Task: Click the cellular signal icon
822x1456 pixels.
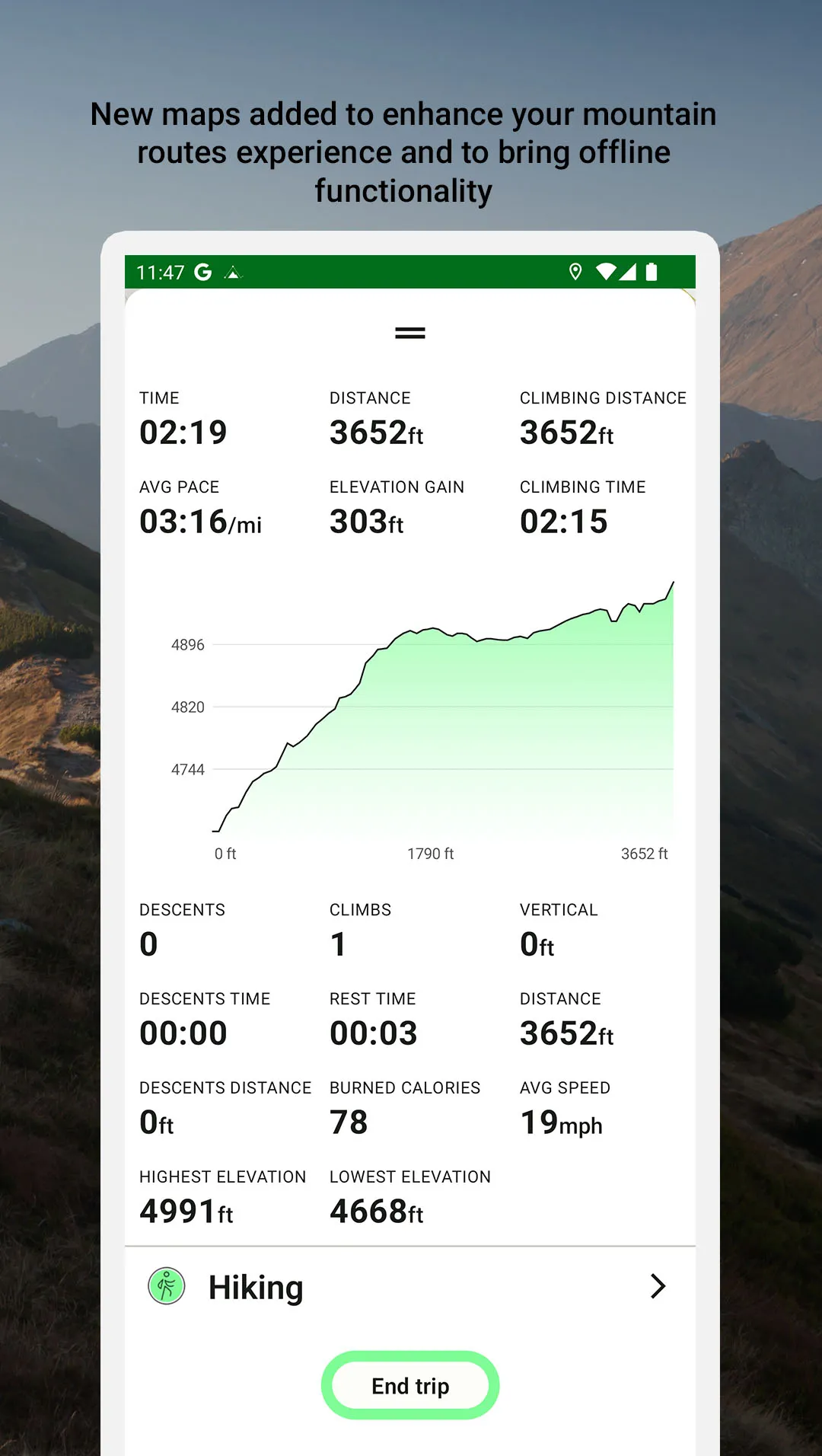Action: tap(630, 272)
